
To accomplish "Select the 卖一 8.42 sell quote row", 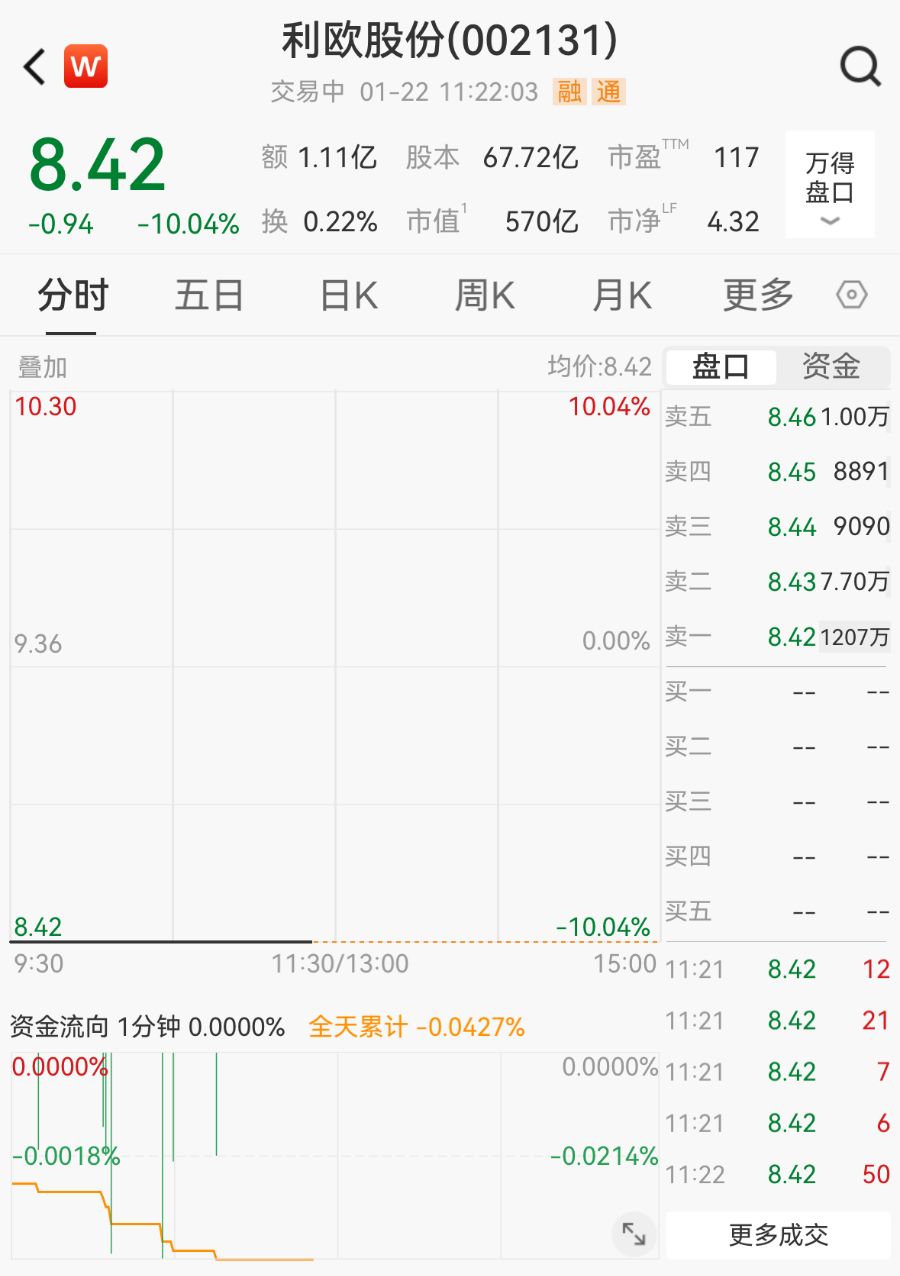I will (x=777, y=637).
